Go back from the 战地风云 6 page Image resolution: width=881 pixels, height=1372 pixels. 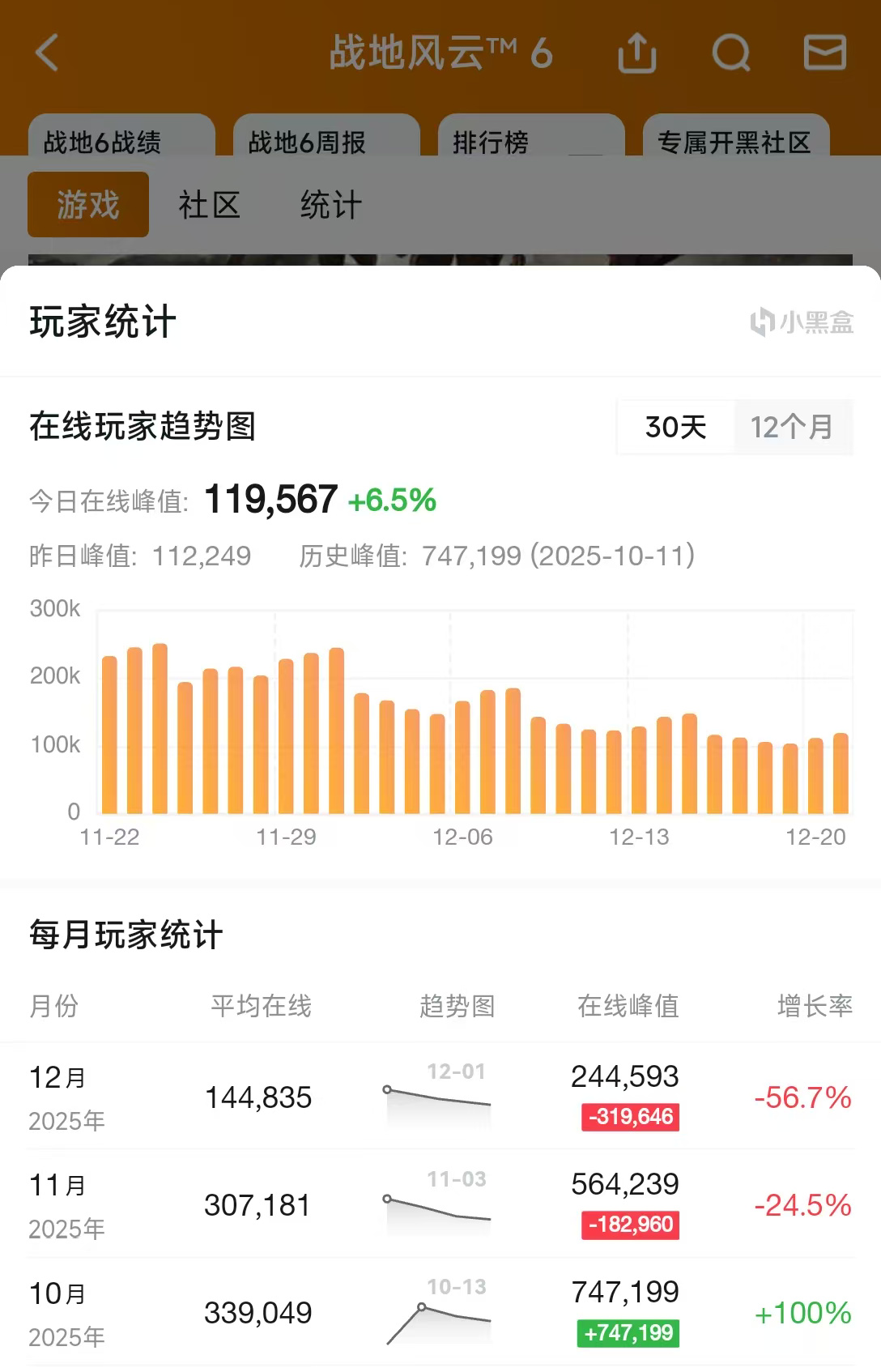(x=47, y=53)
